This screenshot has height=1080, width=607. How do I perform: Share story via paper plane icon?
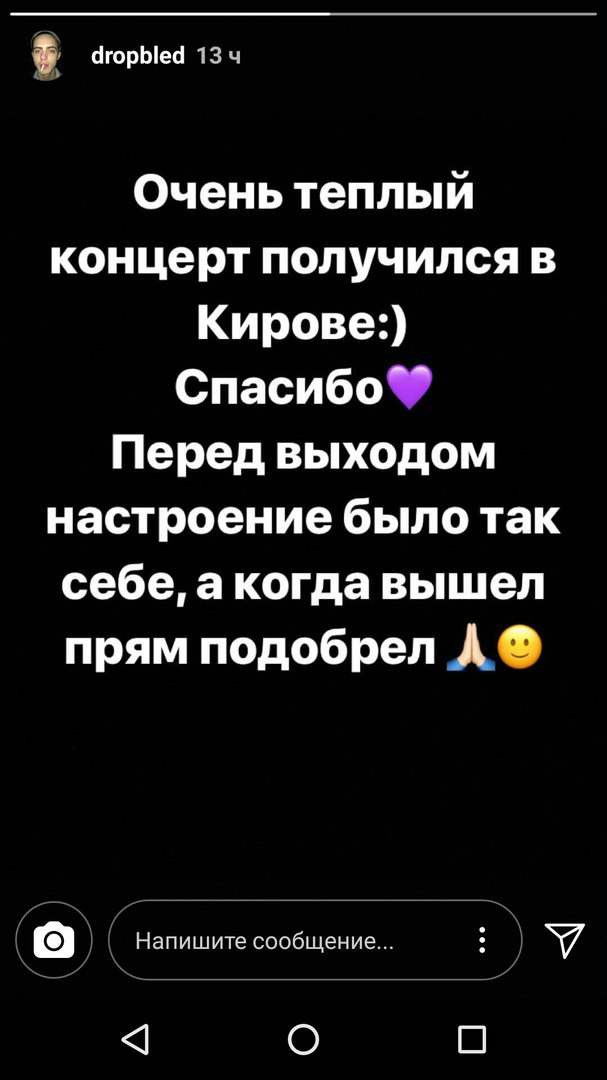564,940
